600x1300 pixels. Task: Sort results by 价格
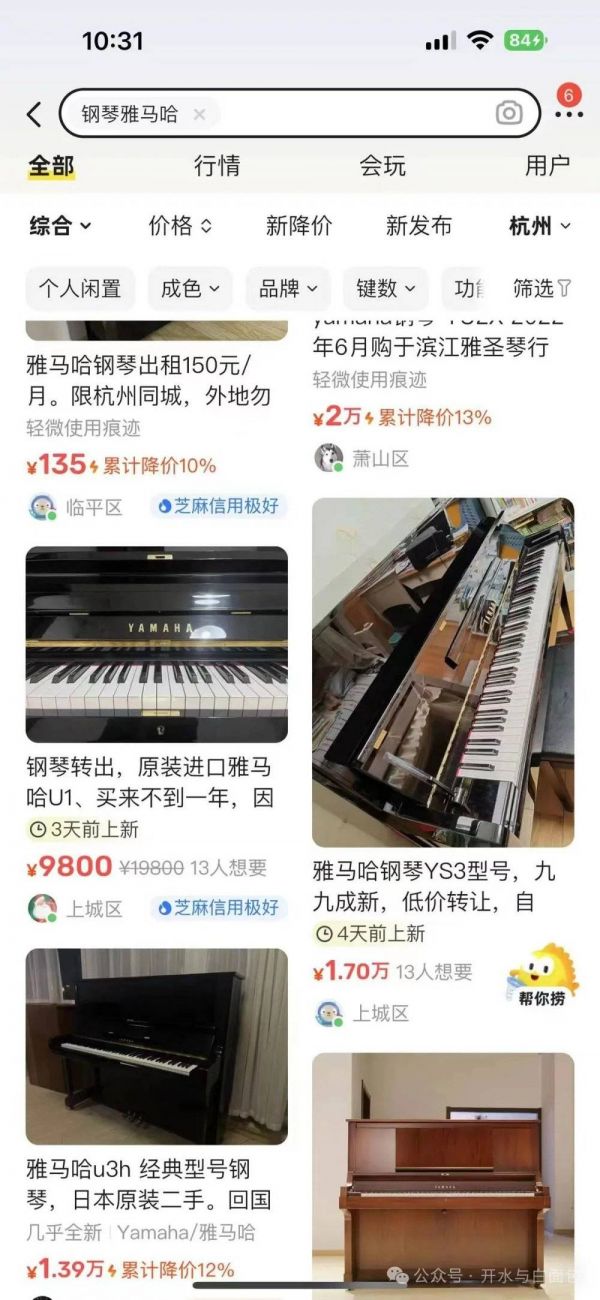(x=180, y=226)
